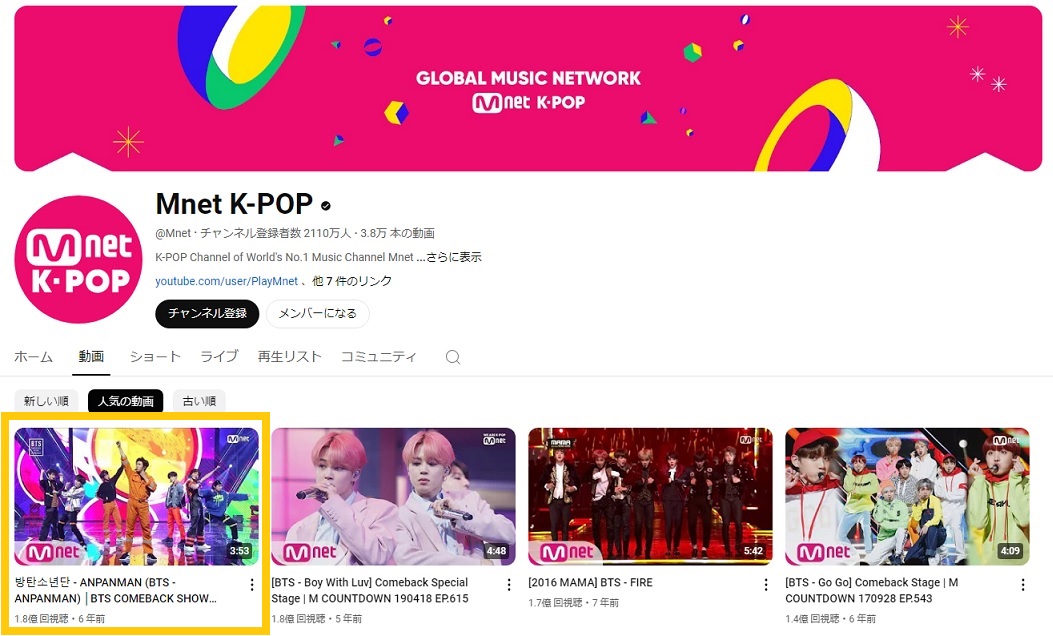Switch to the ショート tab
1053x636 pixels.
point(155,356)
